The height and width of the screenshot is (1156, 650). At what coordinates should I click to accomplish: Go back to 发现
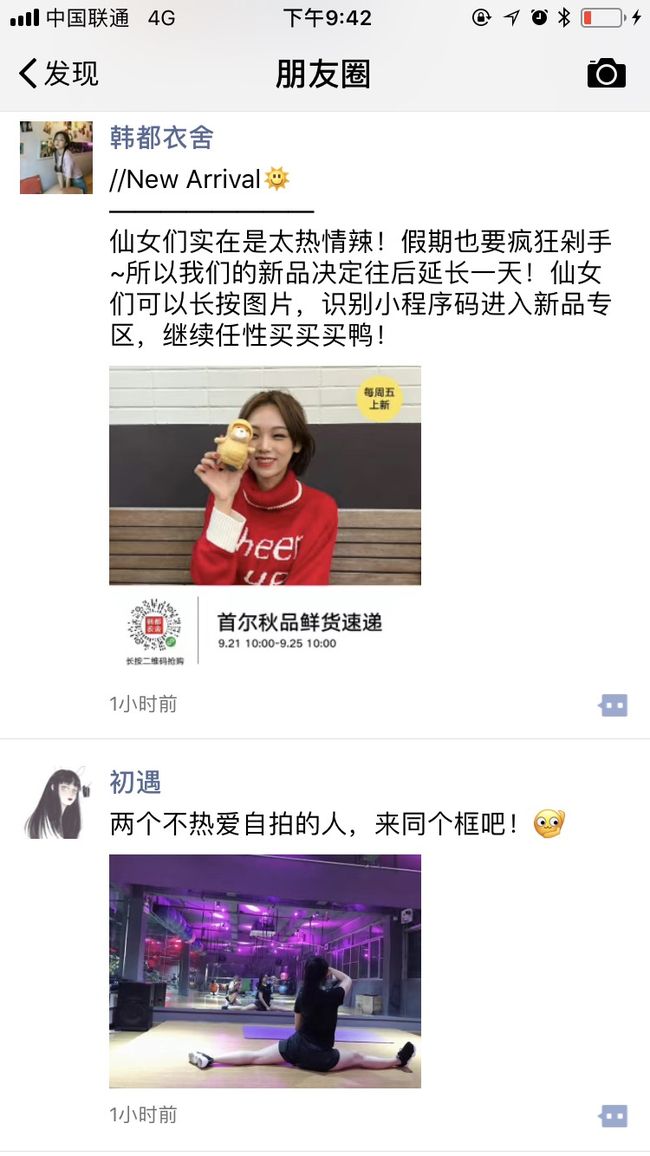click(x=59, y=74)
